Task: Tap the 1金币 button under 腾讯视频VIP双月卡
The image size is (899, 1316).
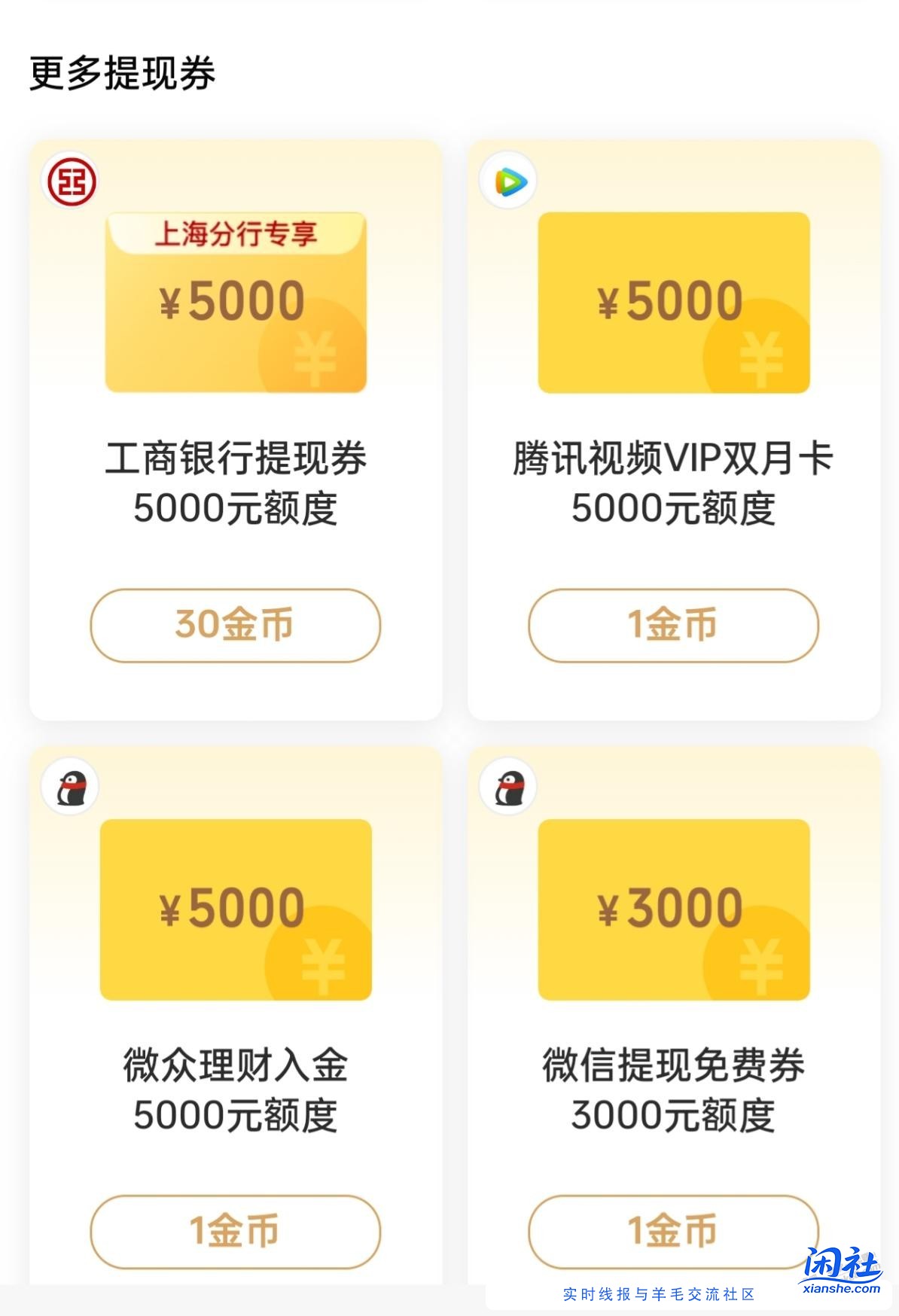Action: pos(675,623)
